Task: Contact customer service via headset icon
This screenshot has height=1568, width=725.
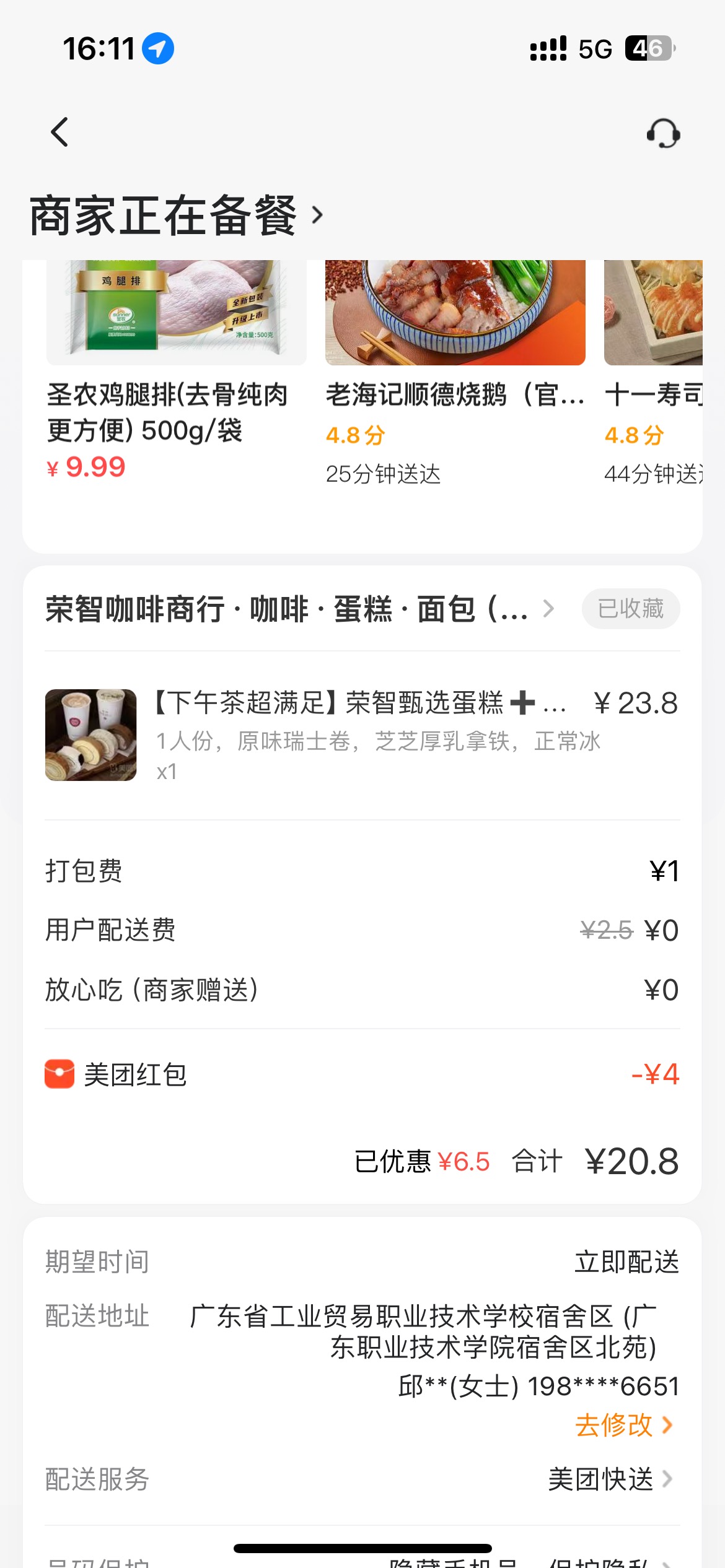Action: click(663, 133)
